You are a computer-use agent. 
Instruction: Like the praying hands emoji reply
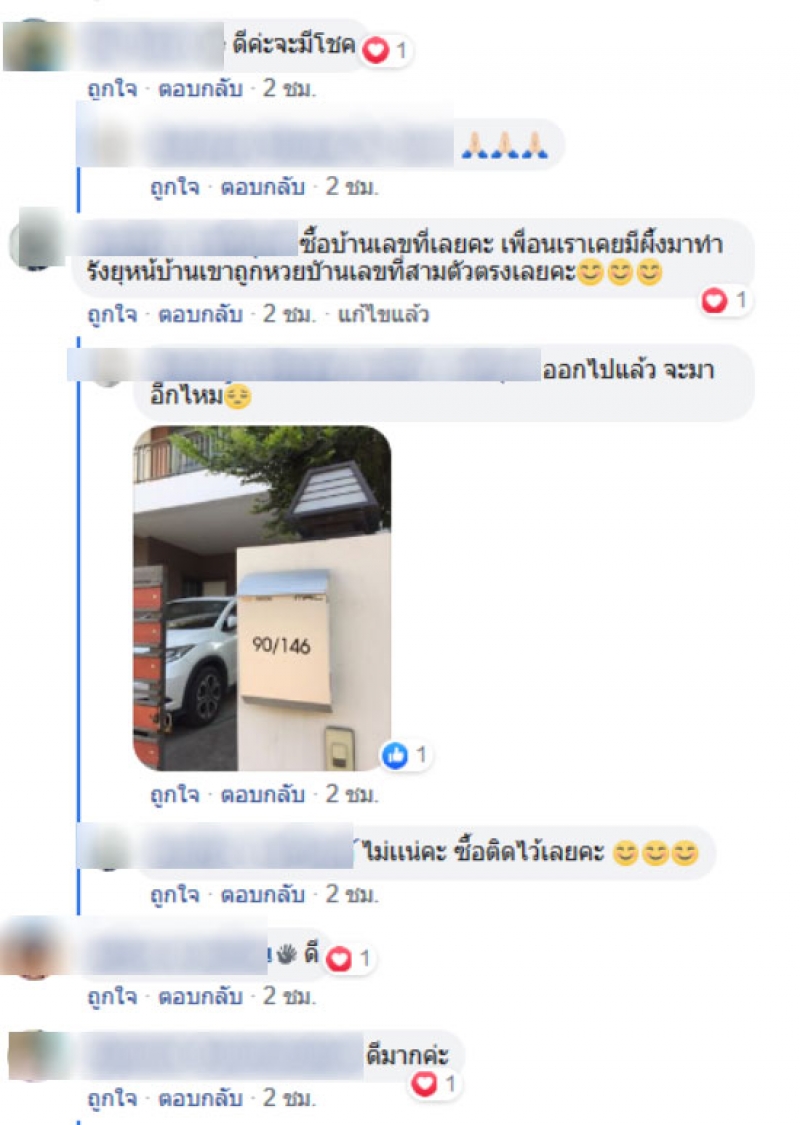[x=176, y=186]
